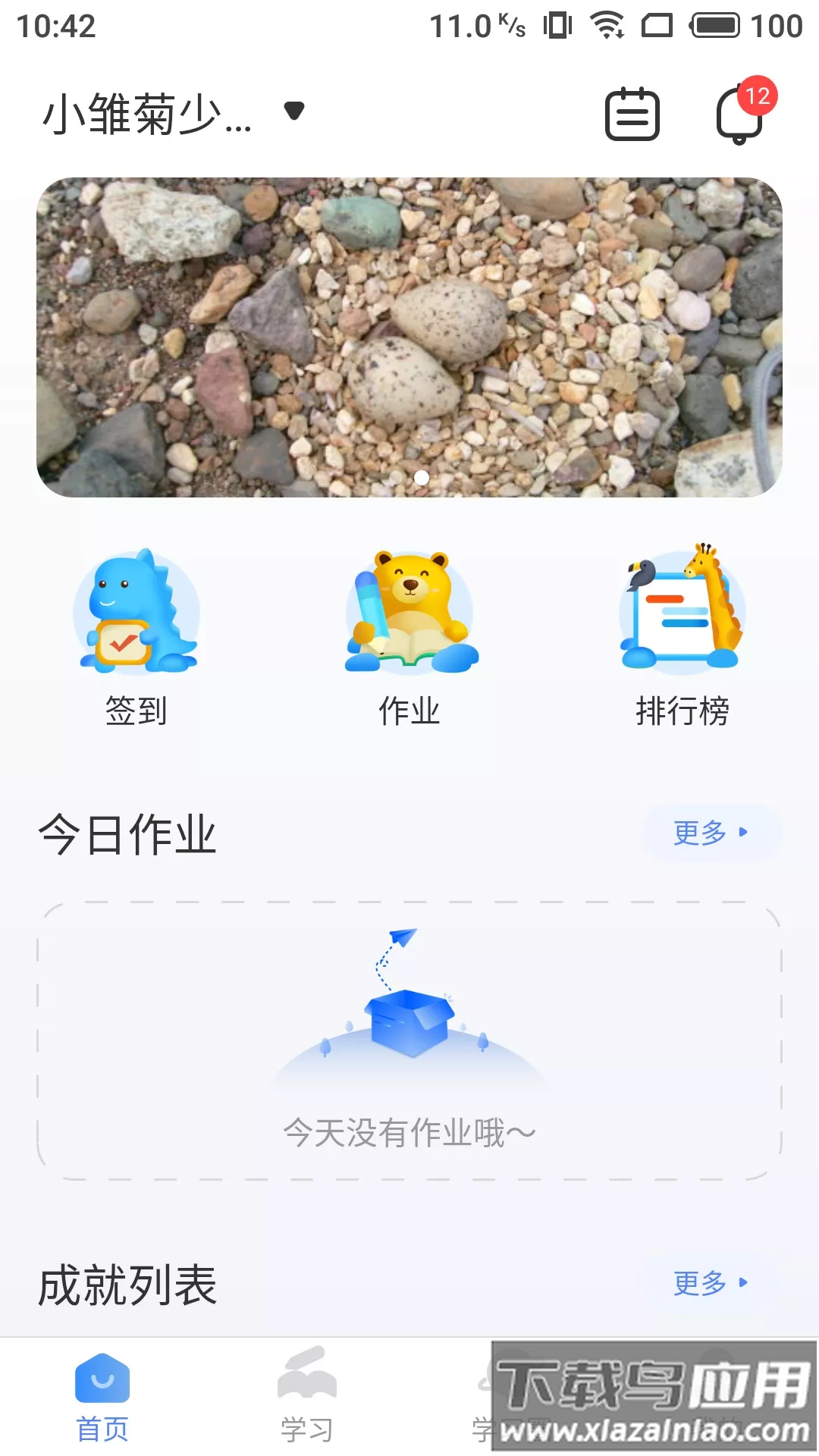Open homework with the 作业 bear icon
The height and width of the screenshot is (1456, 819).
coord(408,614)
